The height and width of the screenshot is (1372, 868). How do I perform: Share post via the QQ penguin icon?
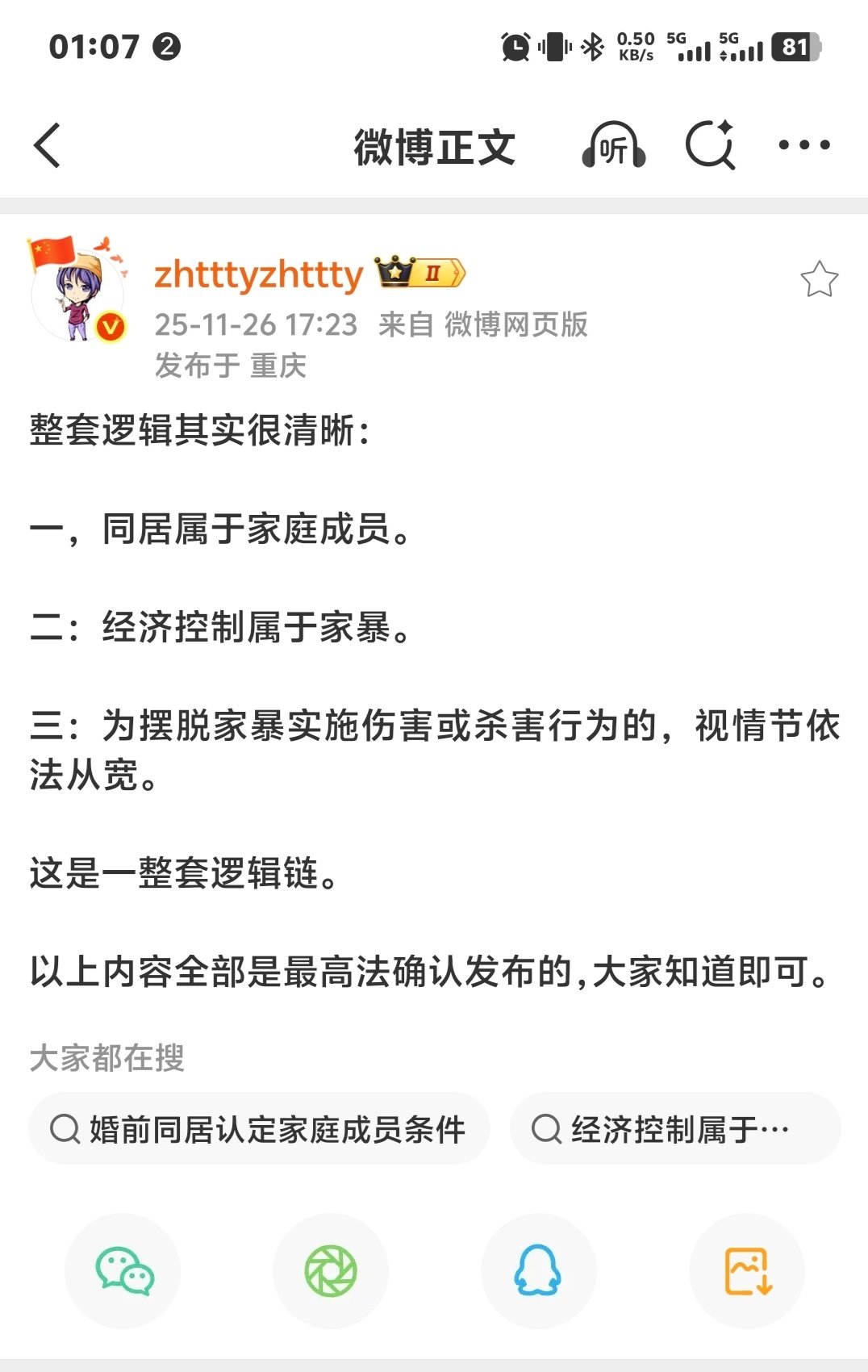tap(538, 1271)
